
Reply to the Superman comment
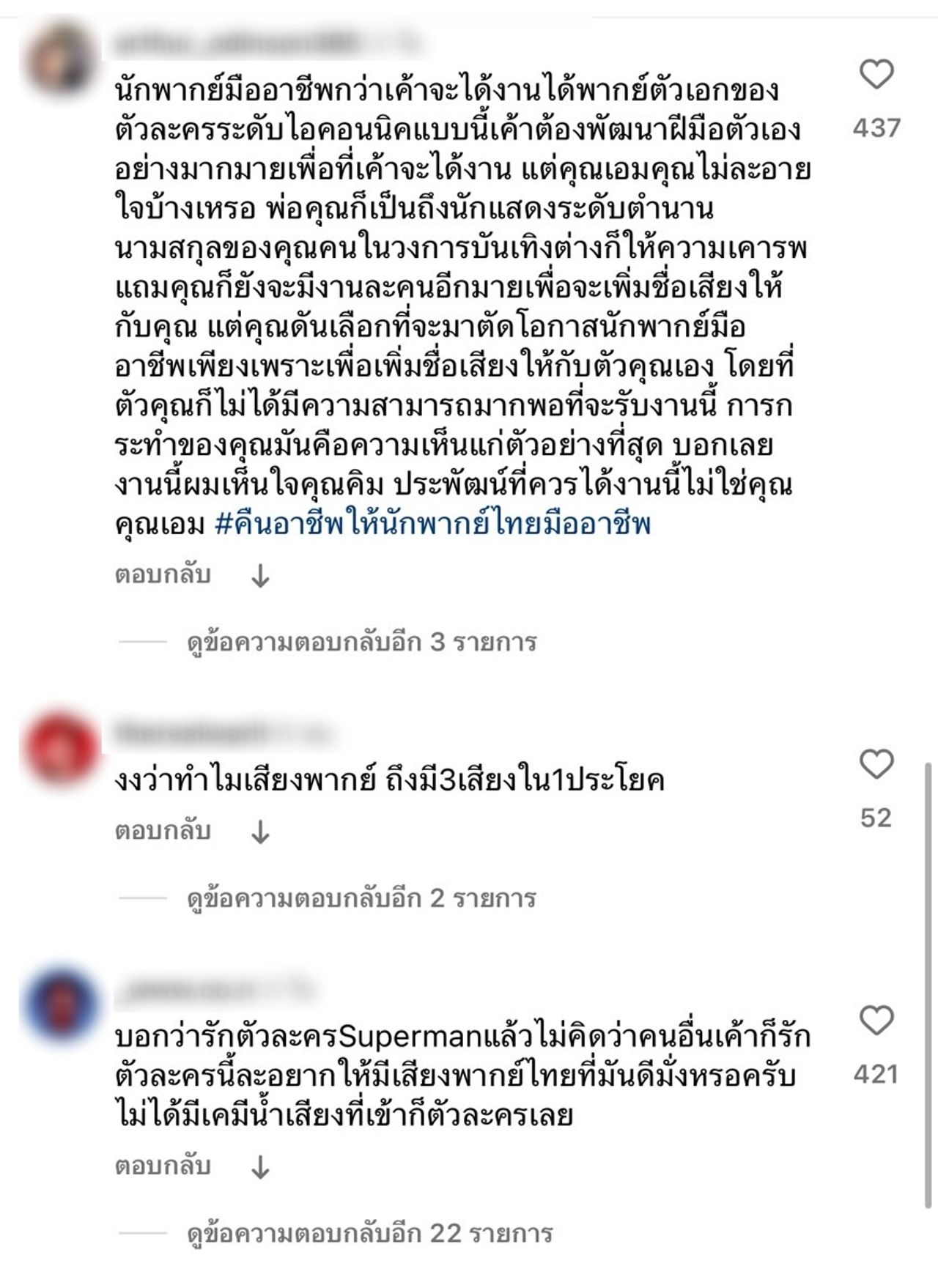(x=163, y=1166)
